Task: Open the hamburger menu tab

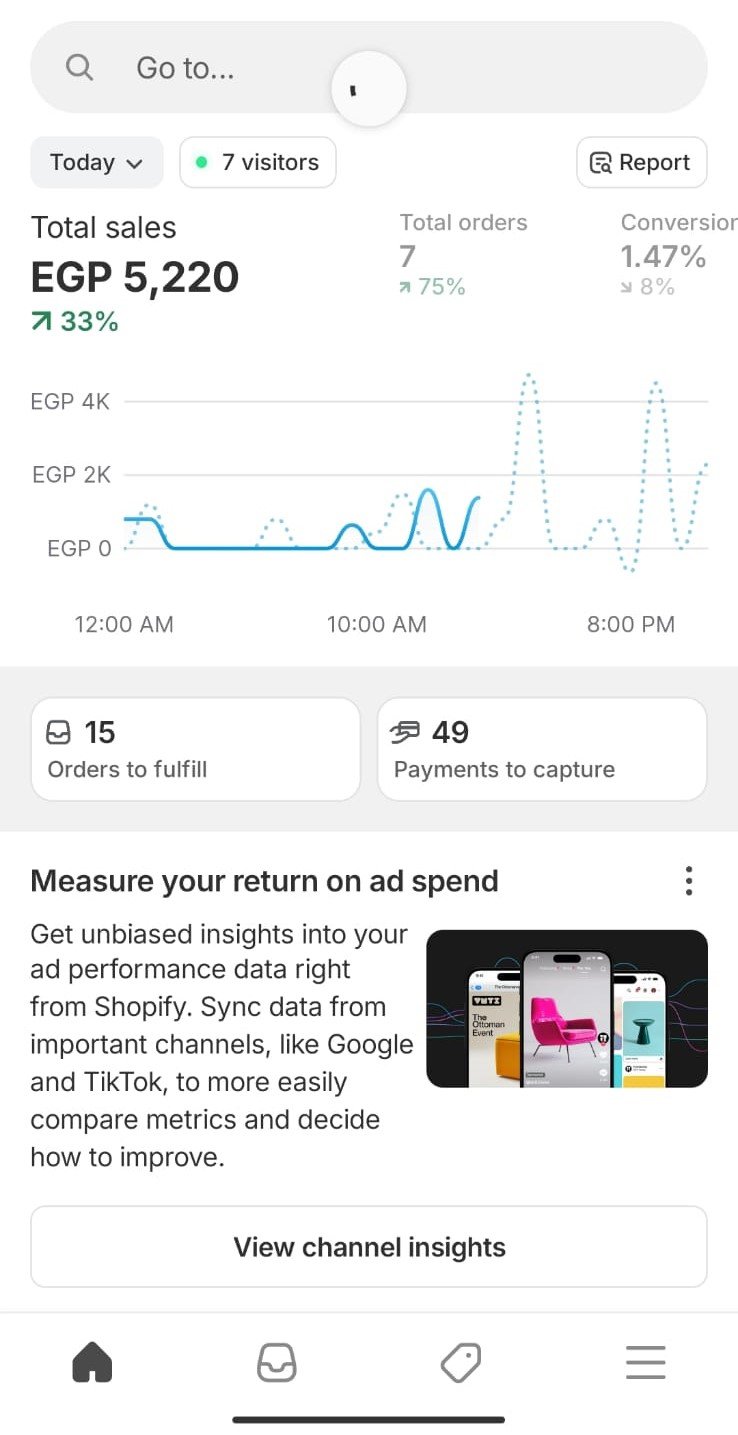Action: point(646,1363)
